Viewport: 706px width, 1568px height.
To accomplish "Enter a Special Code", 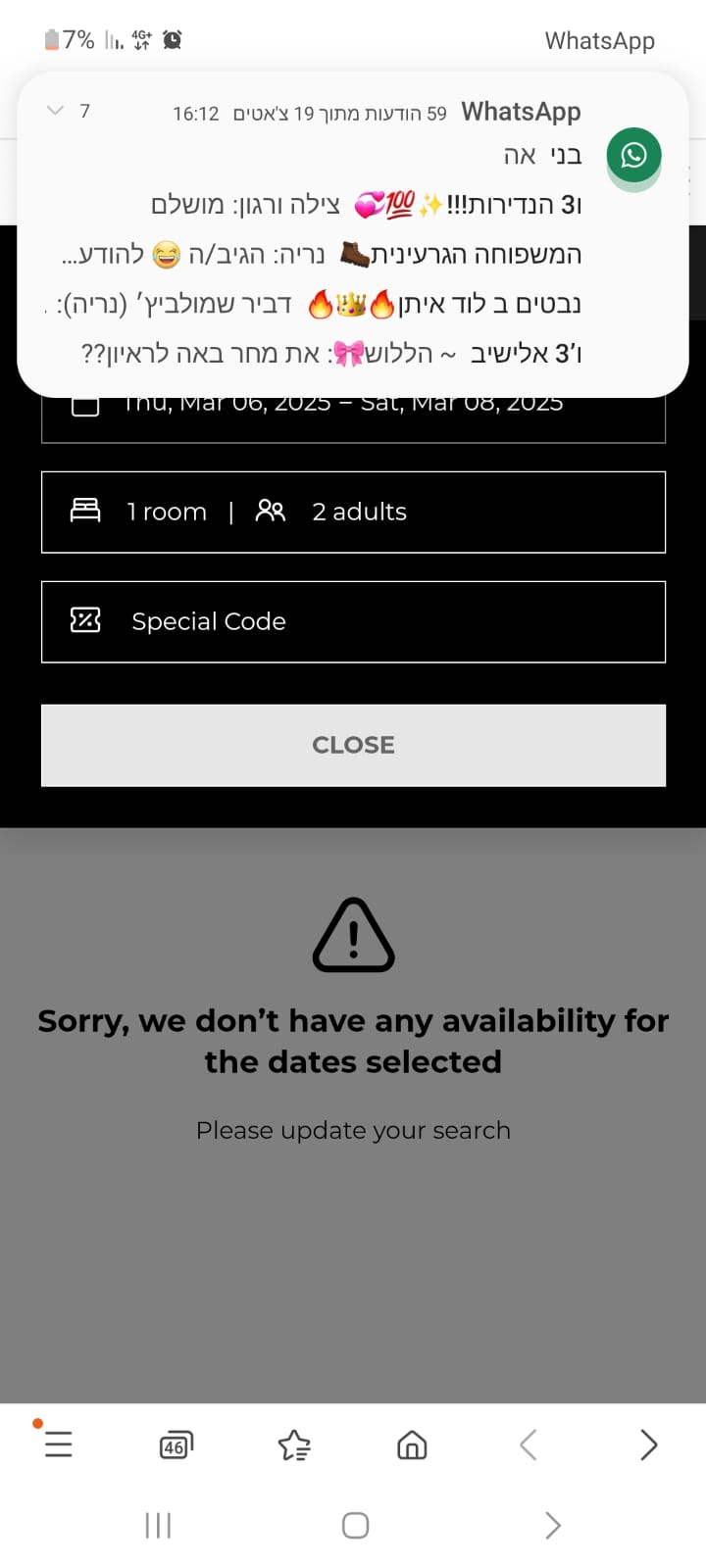I will tap(353, 621).
